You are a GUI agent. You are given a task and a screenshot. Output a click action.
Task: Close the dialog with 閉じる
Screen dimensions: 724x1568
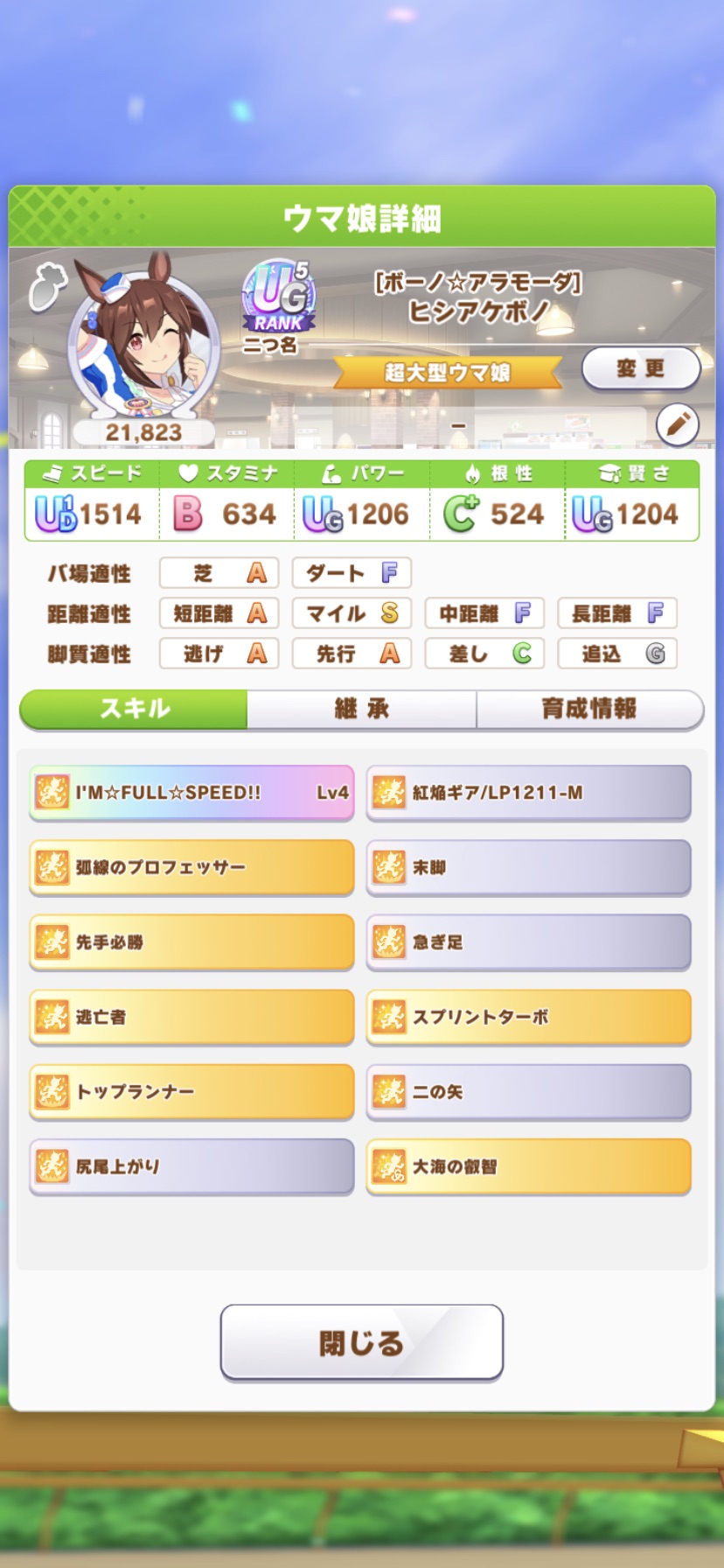click(x=361, y=1342)
